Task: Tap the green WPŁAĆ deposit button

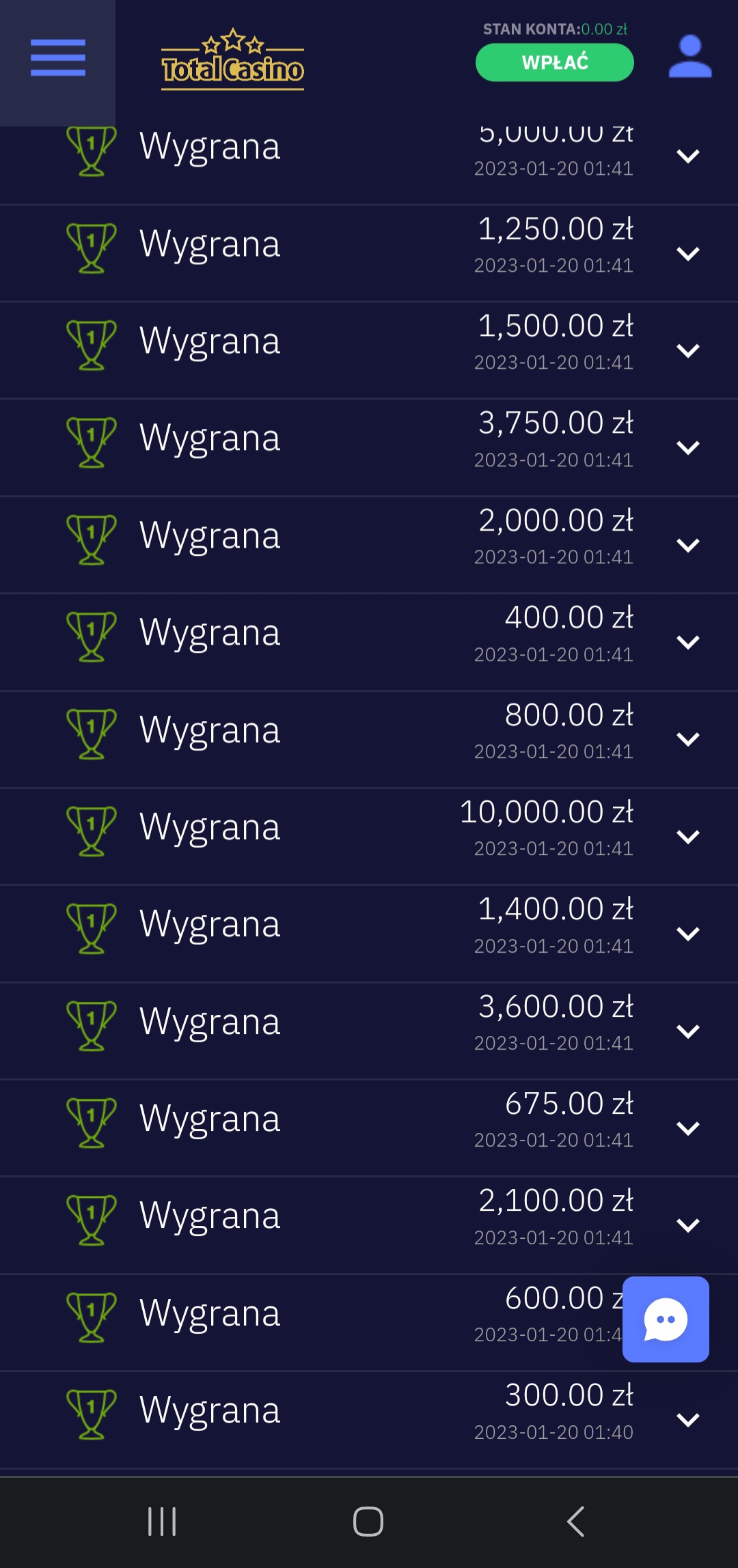Action: (554, 63)
